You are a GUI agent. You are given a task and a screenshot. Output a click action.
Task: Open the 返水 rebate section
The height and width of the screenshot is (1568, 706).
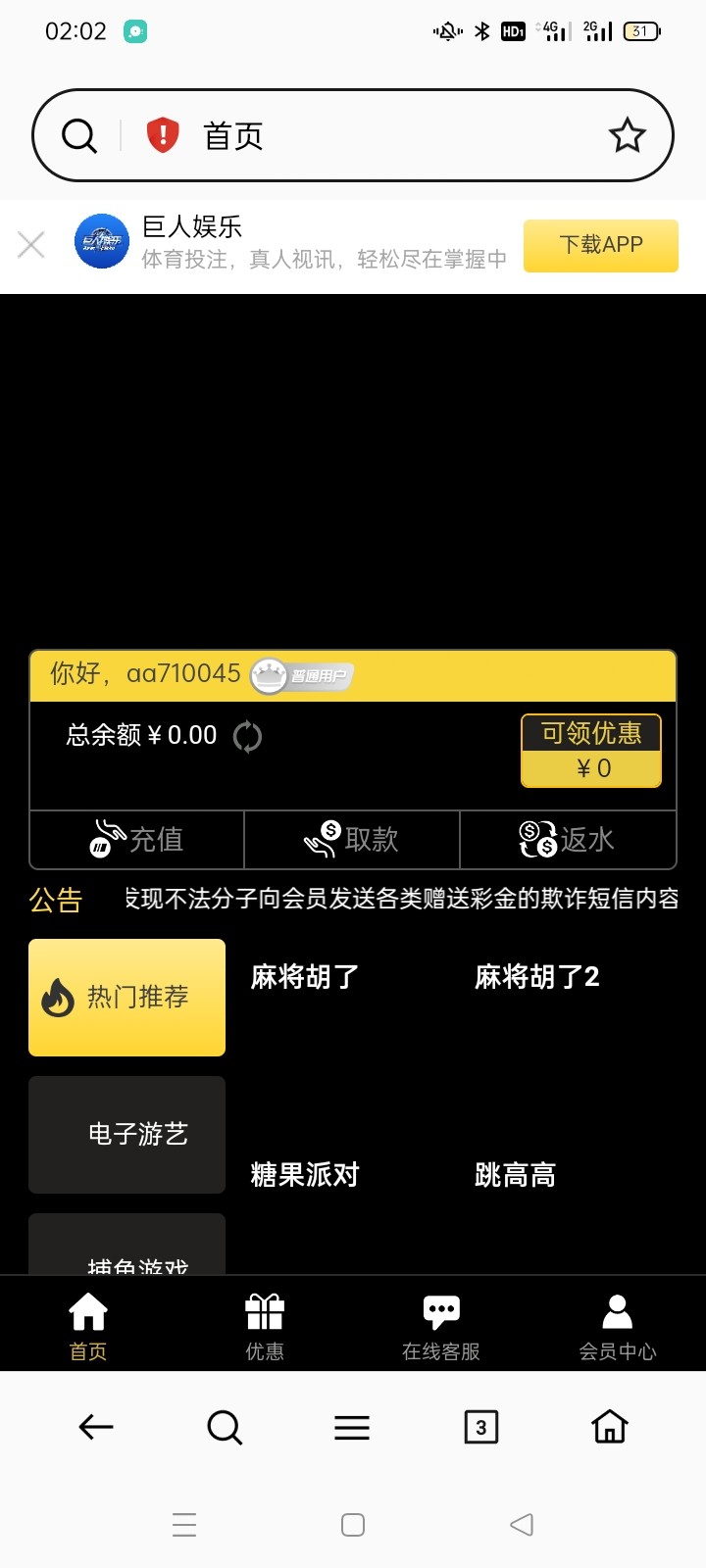[x=568, y=840]
